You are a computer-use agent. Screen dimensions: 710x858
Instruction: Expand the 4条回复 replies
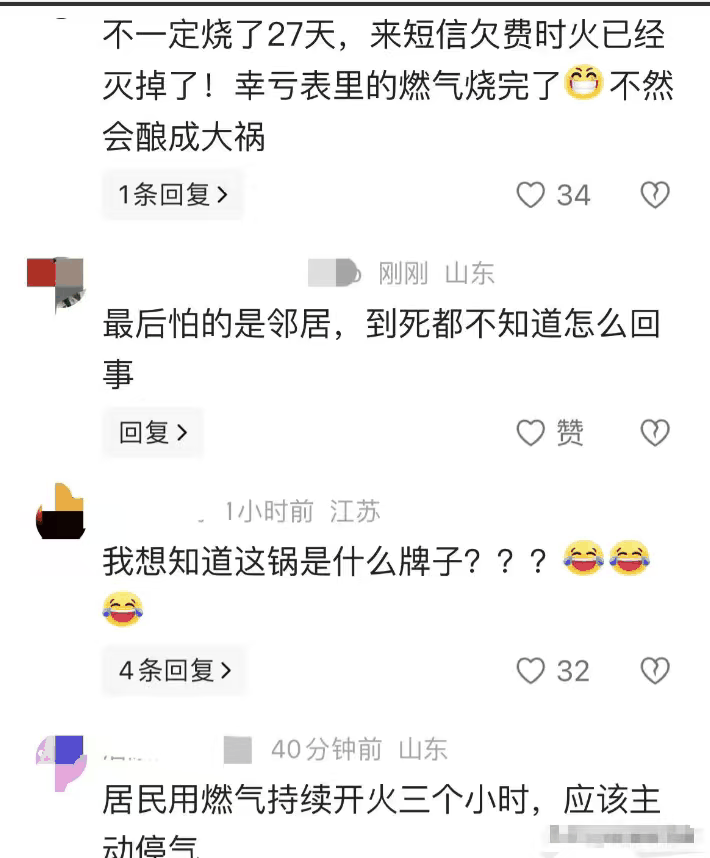coord(174,670)
